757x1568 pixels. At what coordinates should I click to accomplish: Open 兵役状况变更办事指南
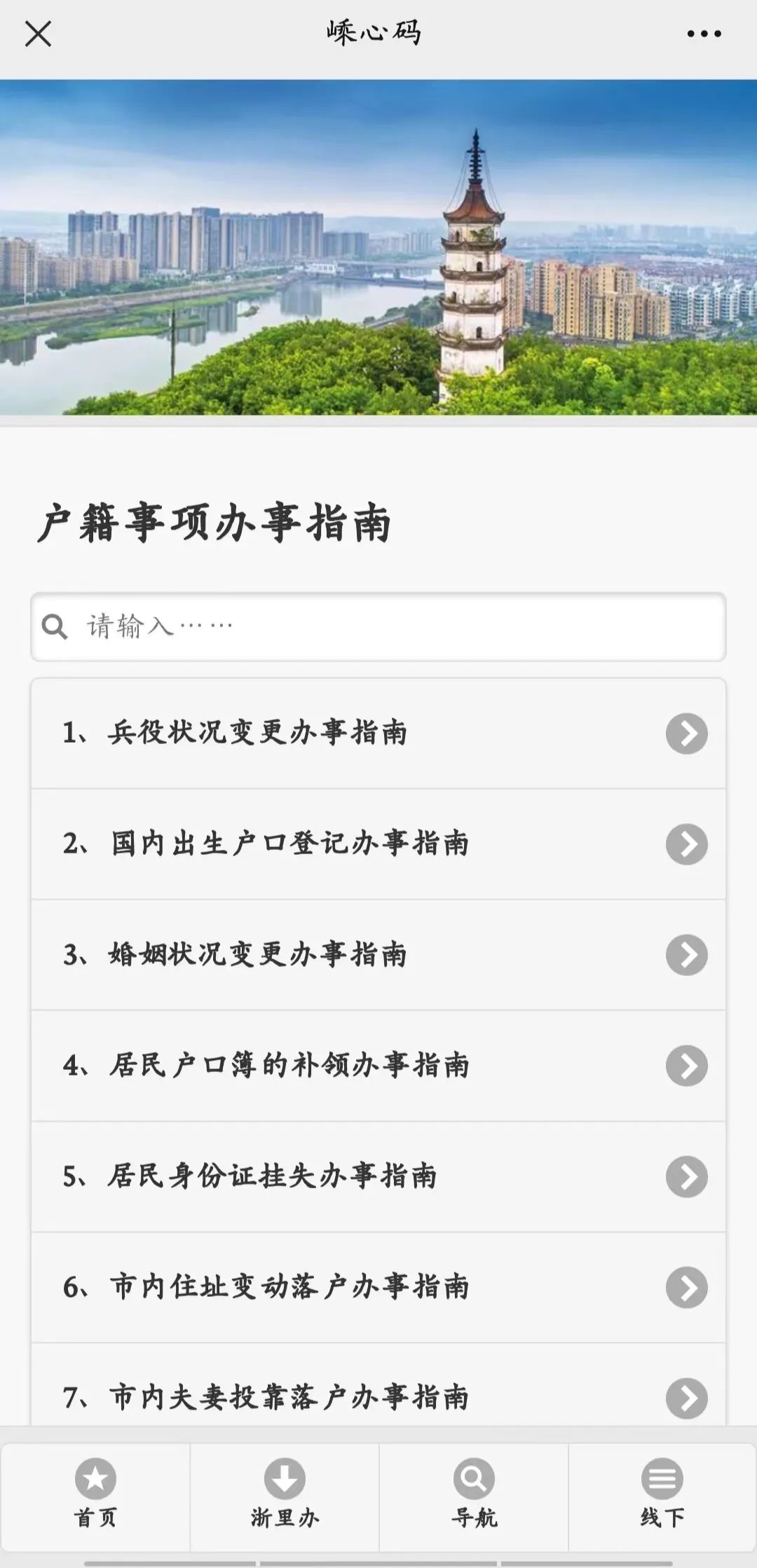coord(378,733)
